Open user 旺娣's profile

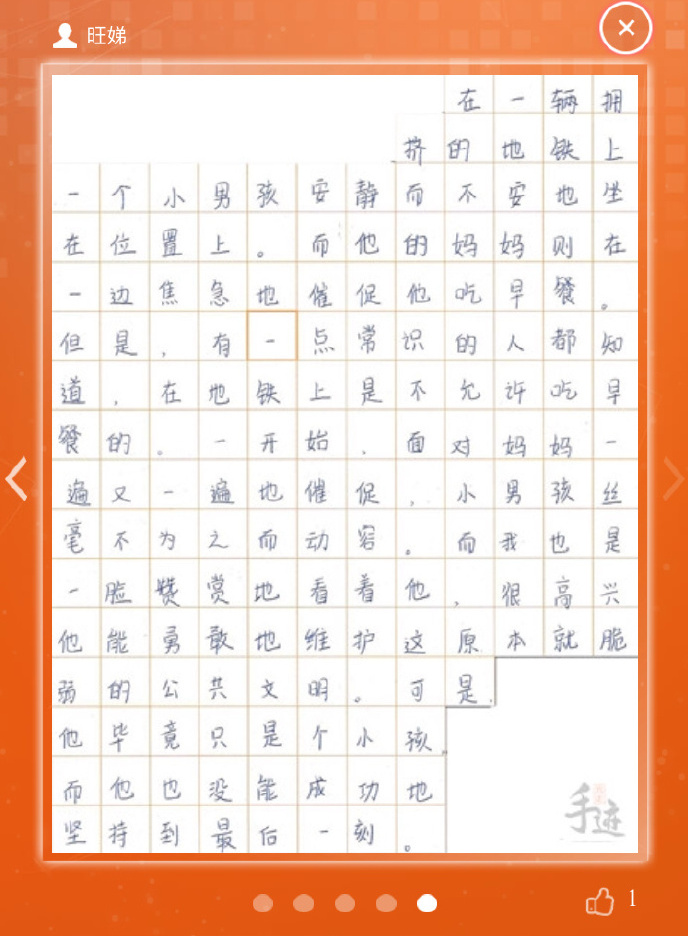(90, 36)
